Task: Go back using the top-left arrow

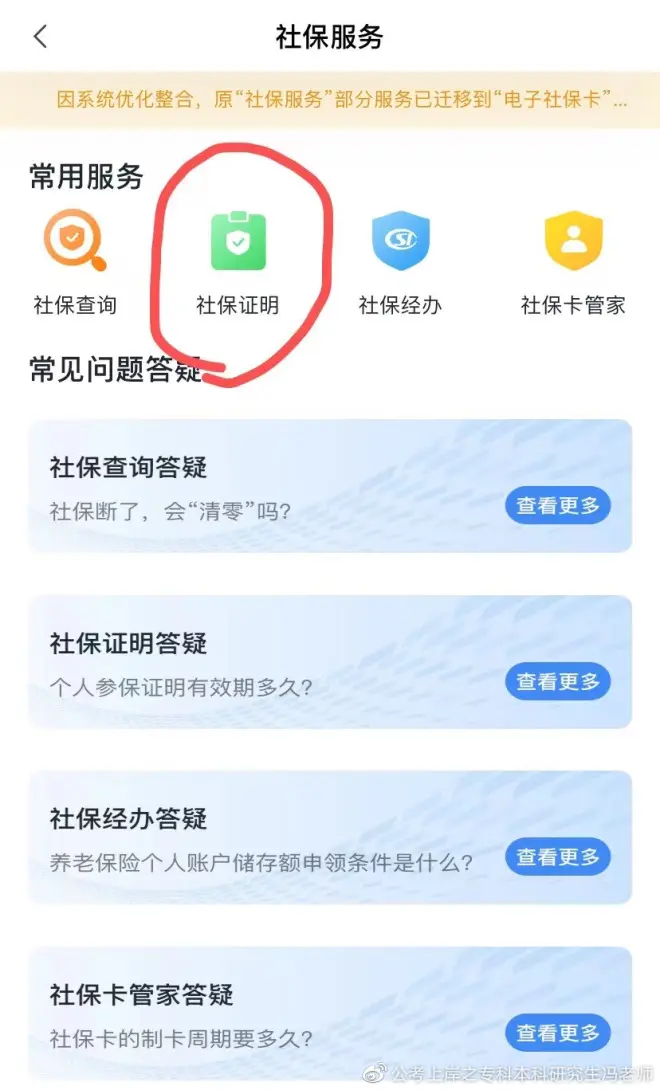Action: [40, 37]
